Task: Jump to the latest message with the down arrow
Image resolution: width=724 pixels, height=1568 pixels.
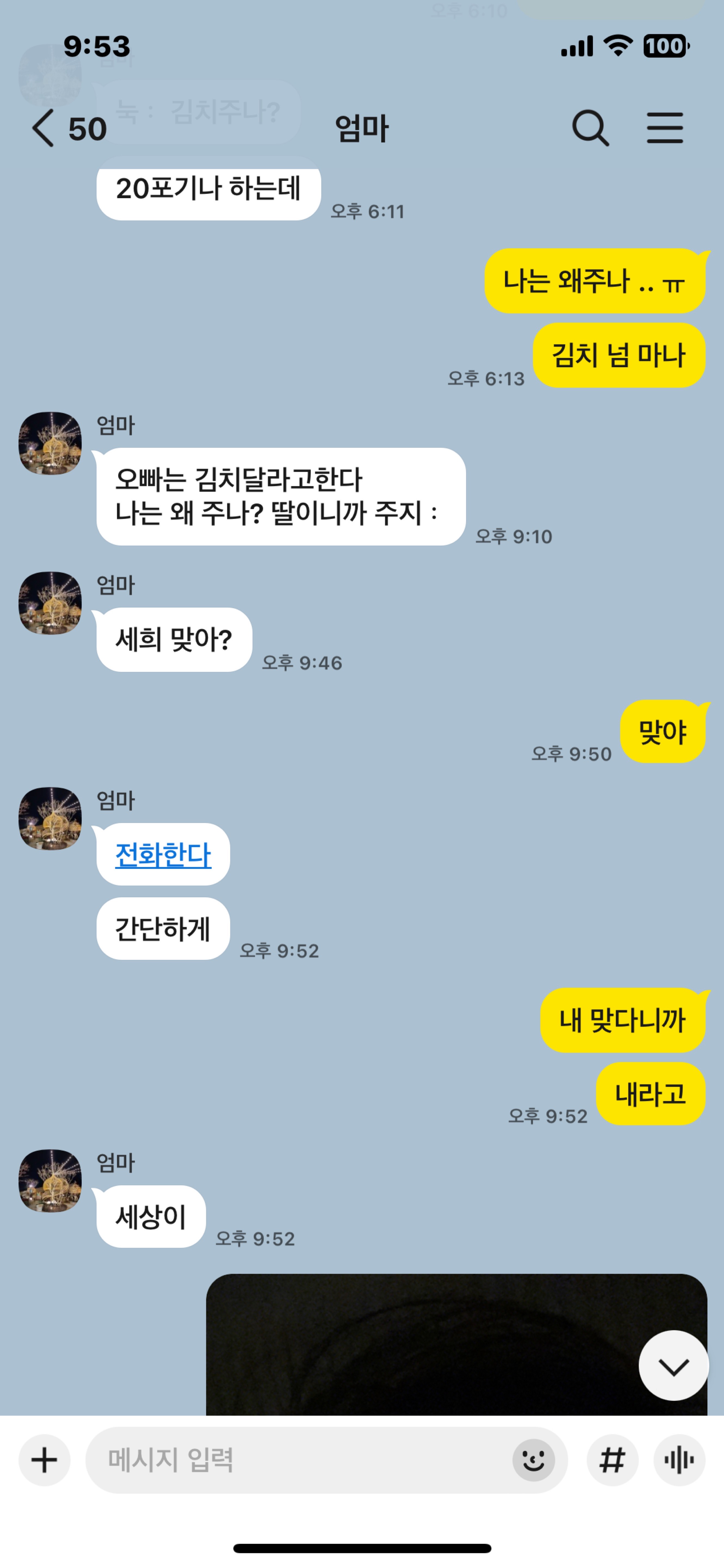Action: [673, 1366]
